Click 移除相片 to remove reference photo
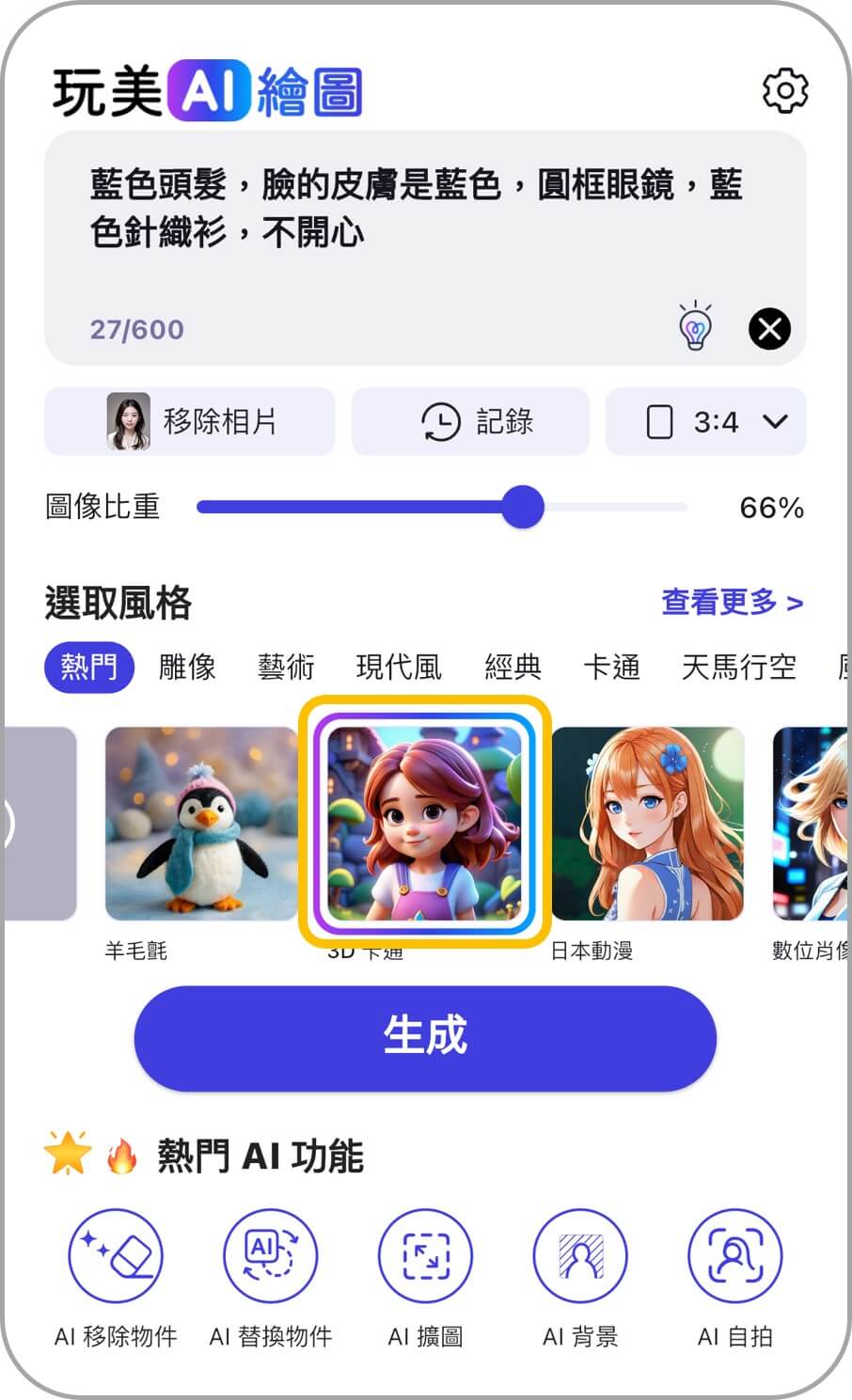 188,421
